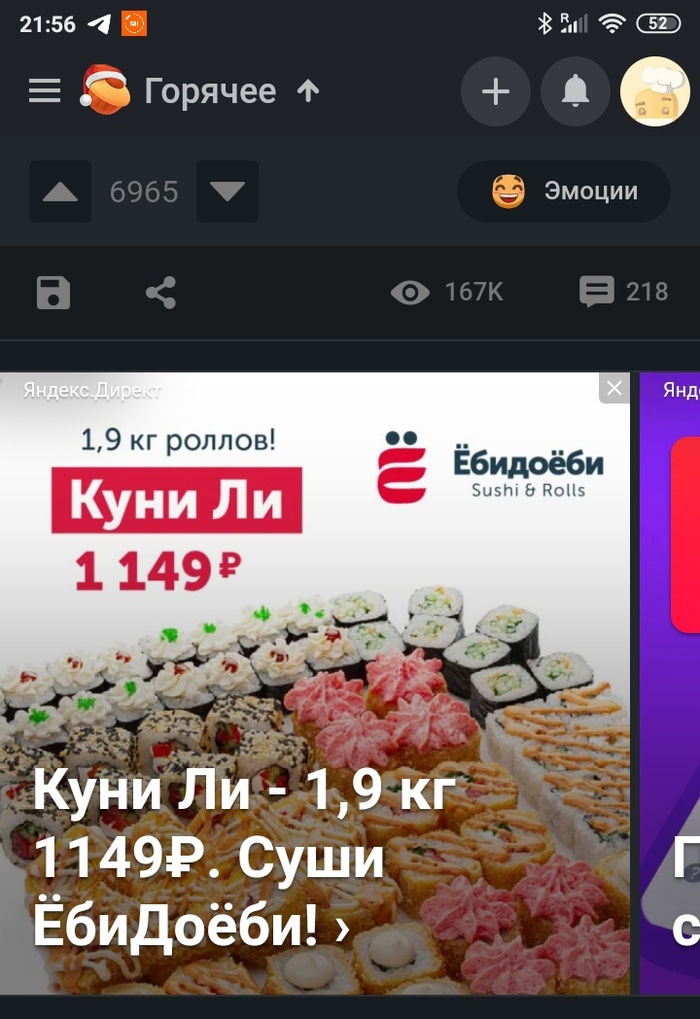Save this post with the floppy icon
The image size is (700, 1019).
tap(54, 293)
